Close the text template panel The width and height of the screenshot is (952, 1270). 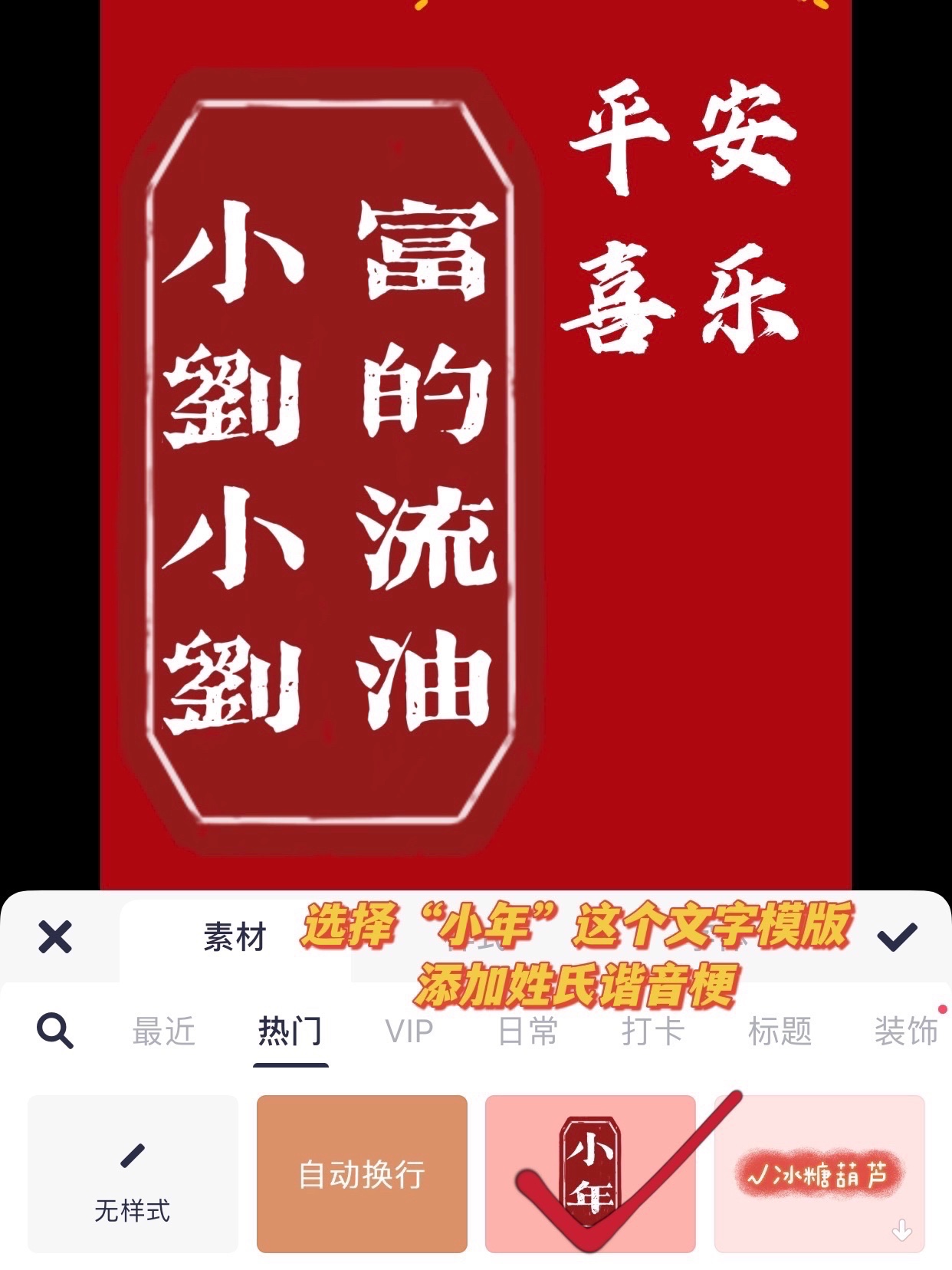pyautogui.click(x=55, y=937)
